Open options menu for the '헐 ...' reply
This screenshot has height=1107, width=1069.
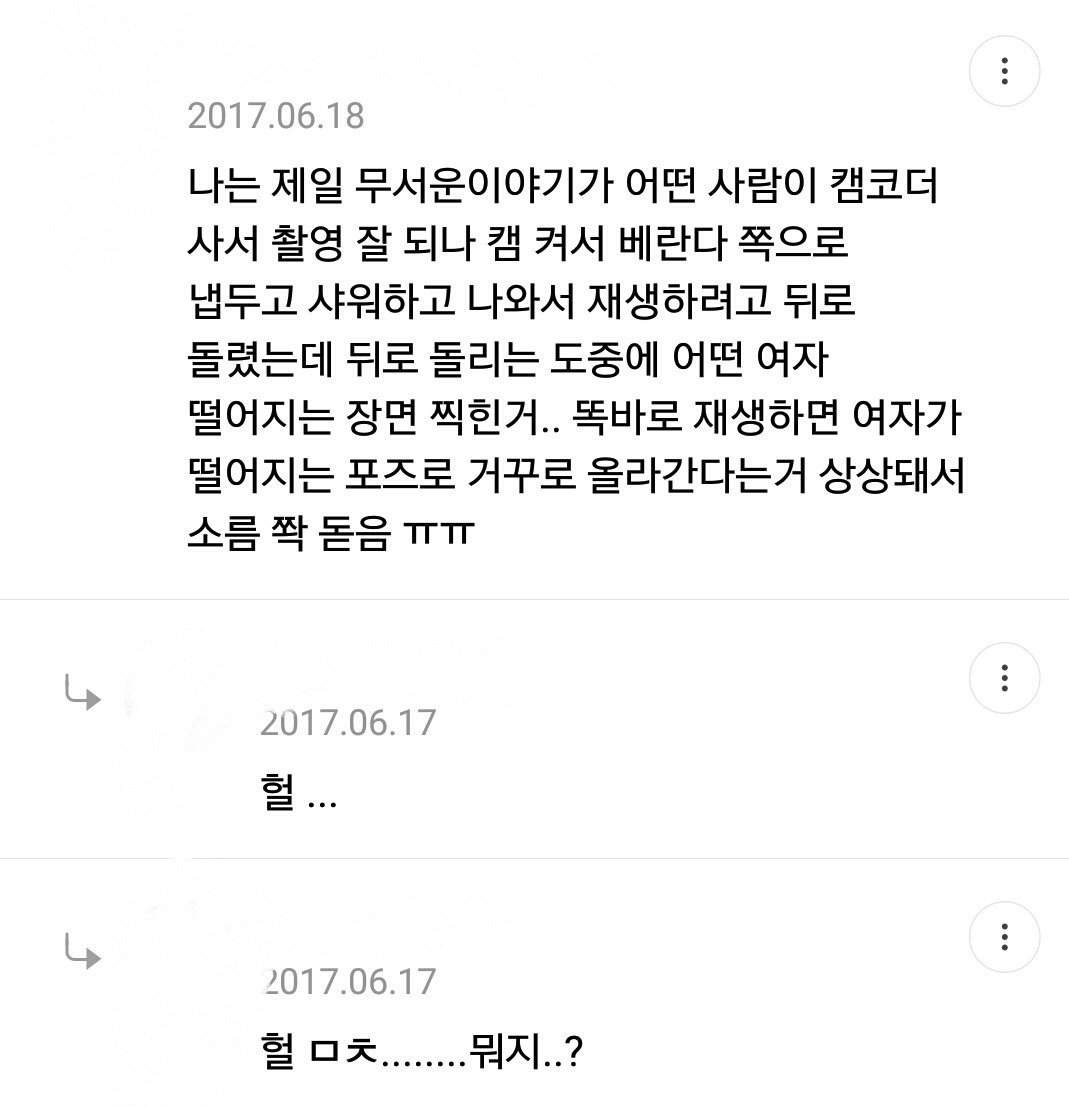pos(1004,678)
